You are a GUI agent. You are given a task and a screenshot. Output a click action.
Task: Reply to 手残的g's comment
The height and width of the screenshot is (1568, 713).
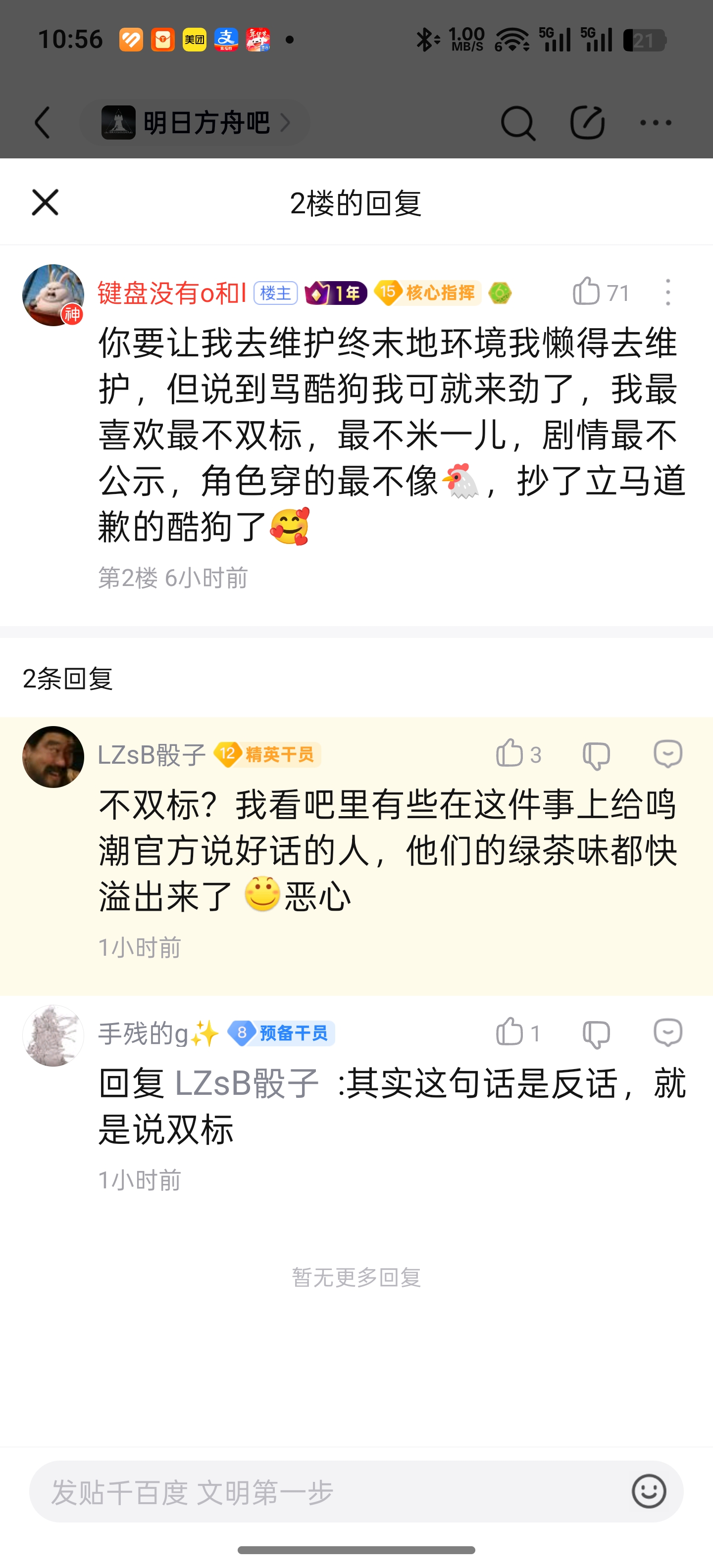tap(668, 1032)
